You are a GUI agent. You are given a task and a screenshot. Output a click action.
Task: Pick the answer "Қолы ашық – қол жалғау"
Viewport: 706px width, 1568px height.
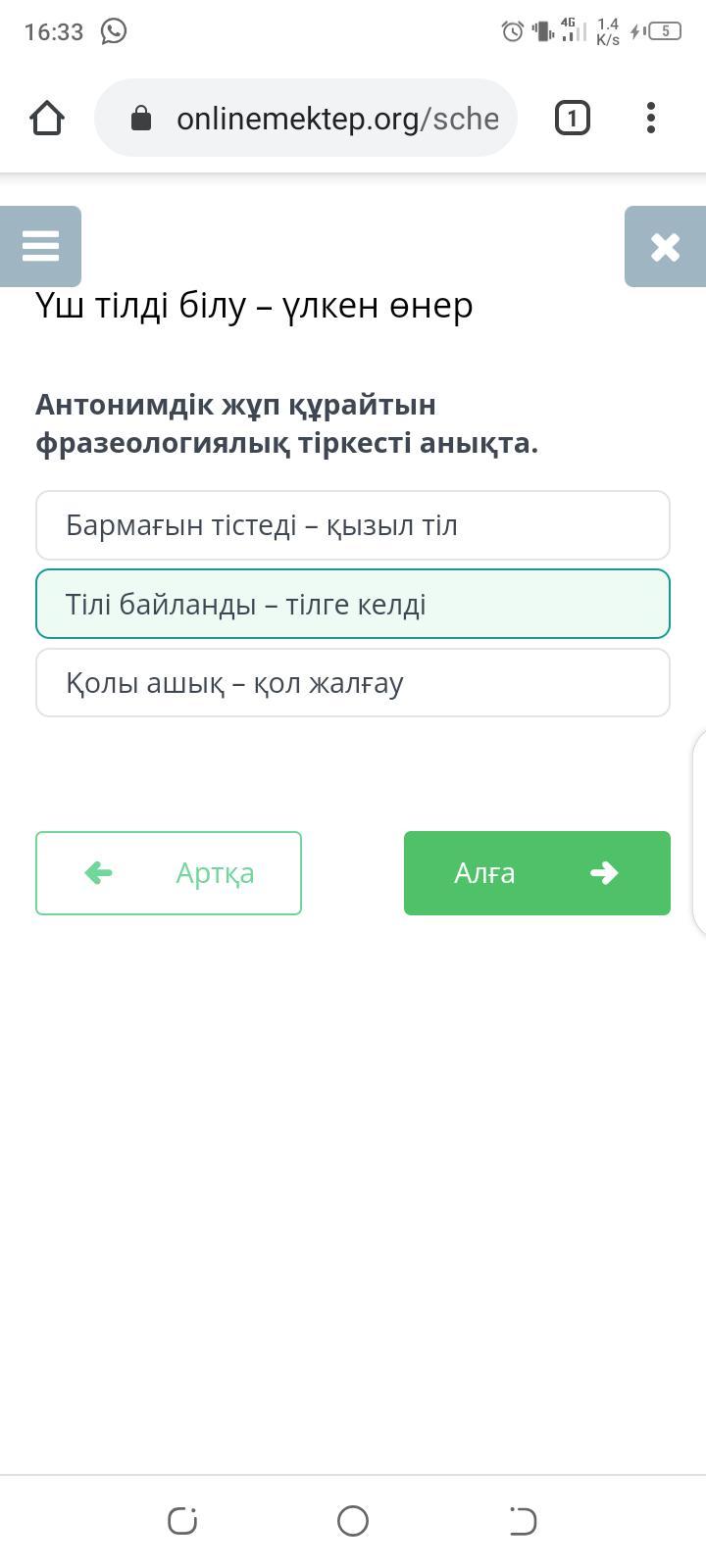tap(353, 682)
